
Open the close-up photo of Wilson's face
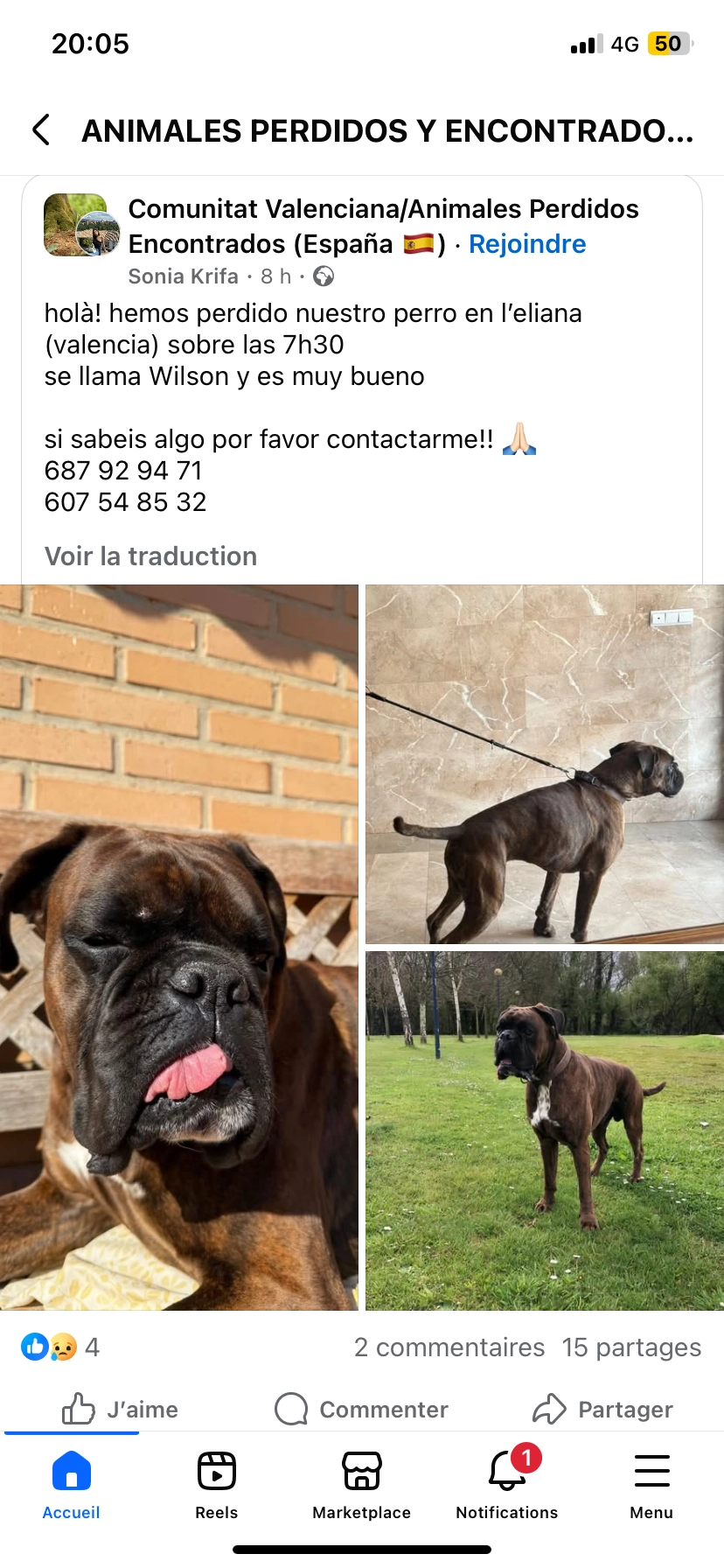178,945
